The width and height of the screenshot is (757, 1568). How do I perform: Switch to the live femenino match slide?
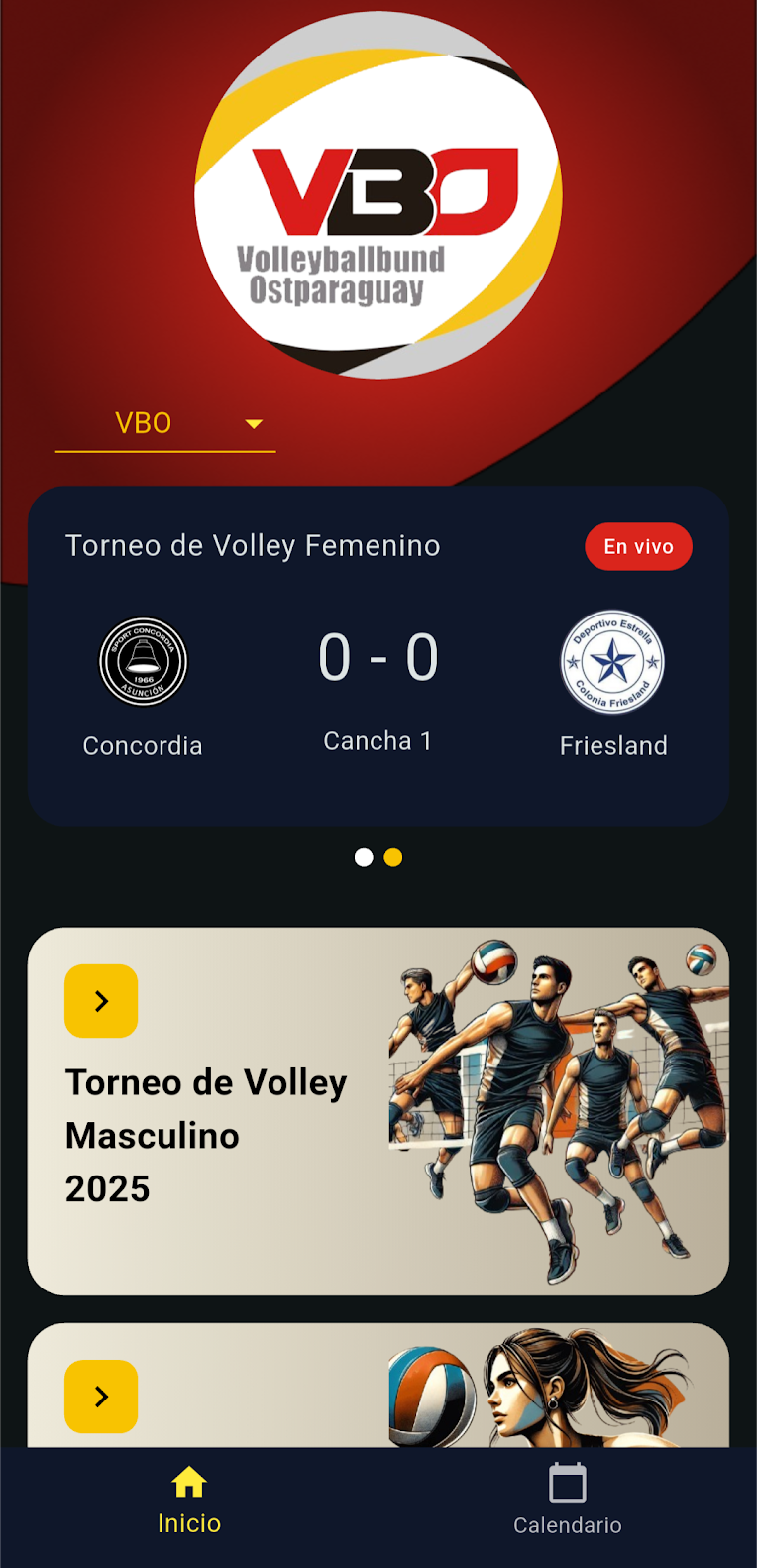tap(363, 856)
